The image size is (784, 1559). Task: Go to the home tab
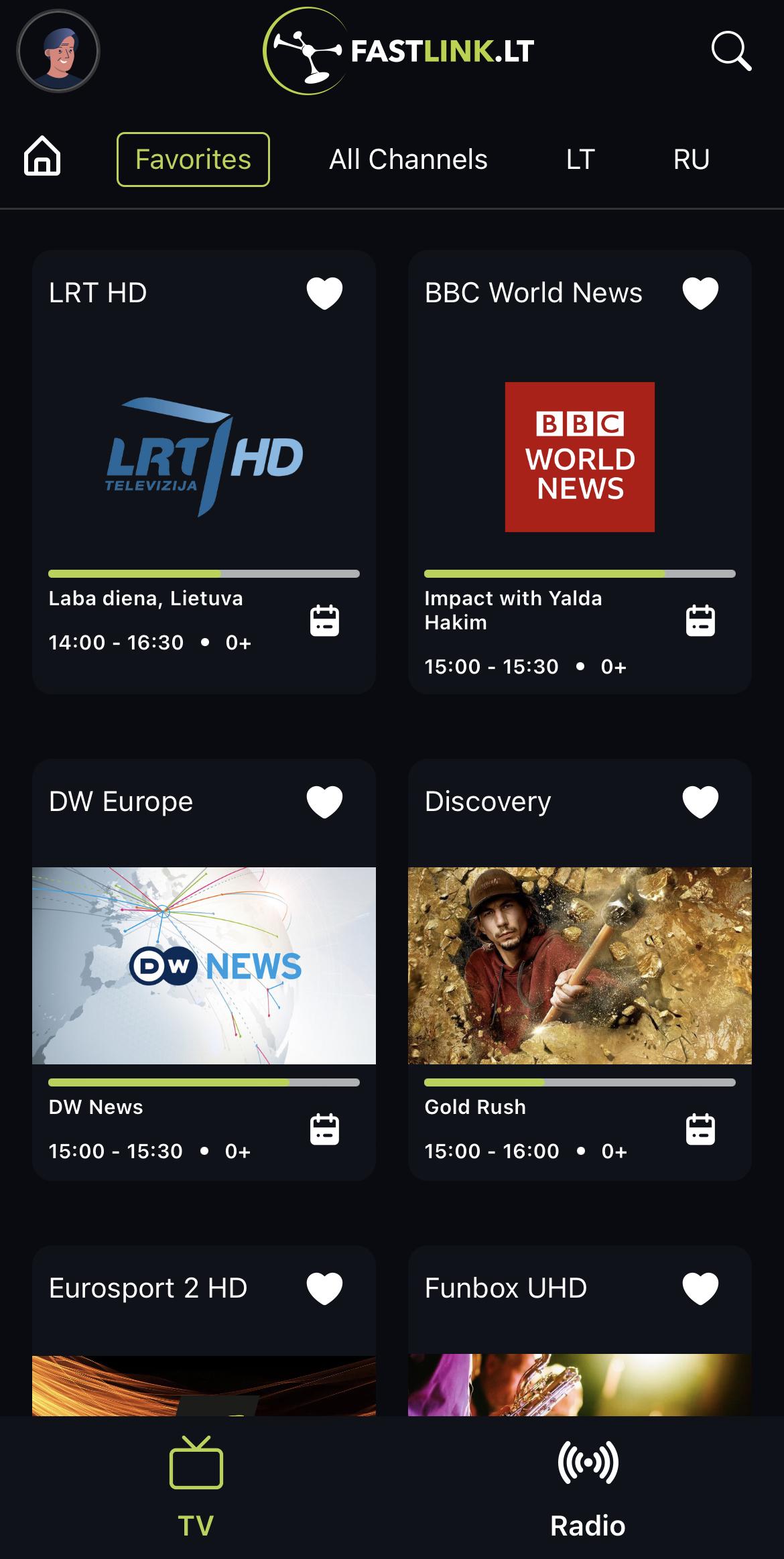42,156
